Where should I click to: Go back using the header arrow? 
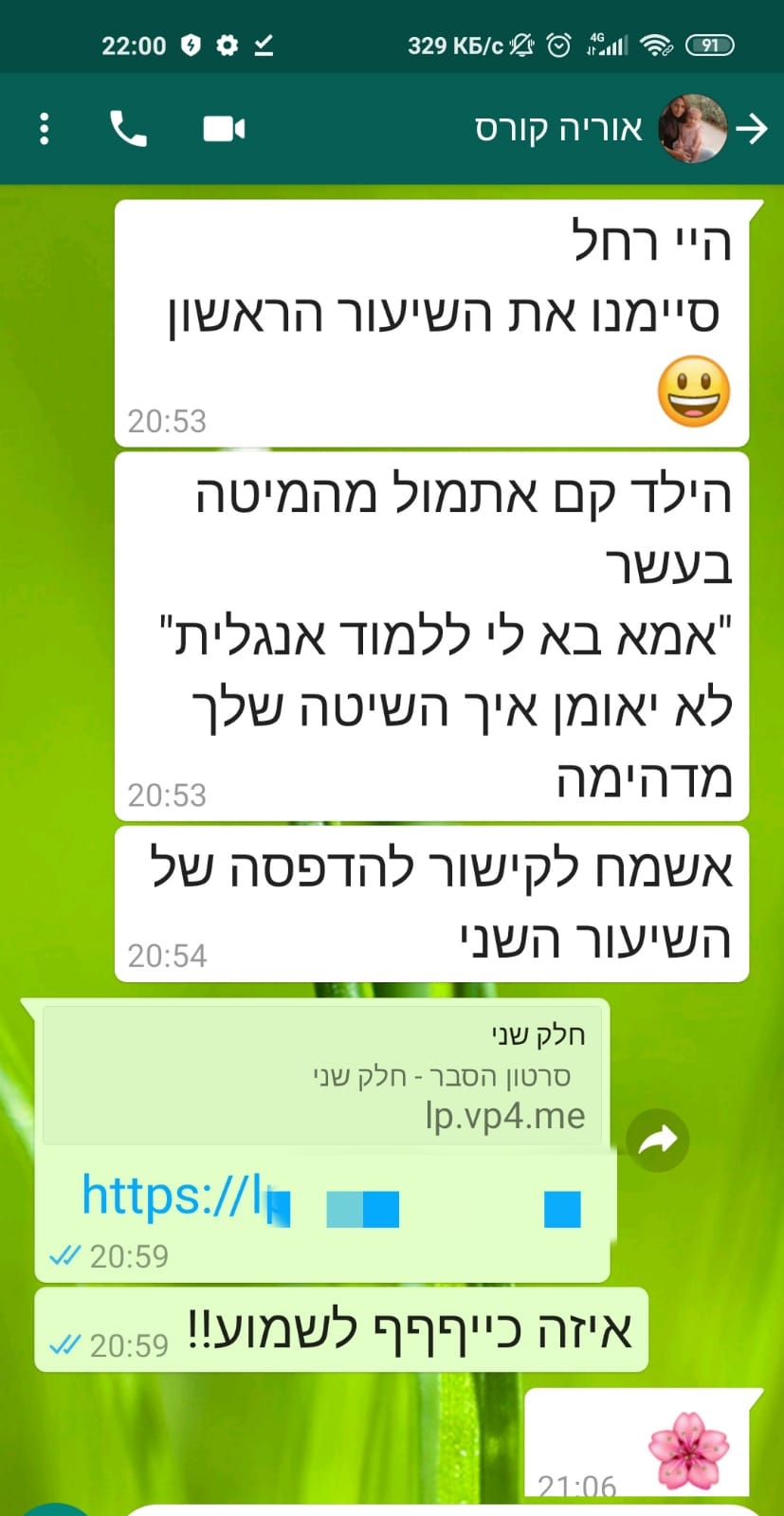coord(752,129)
